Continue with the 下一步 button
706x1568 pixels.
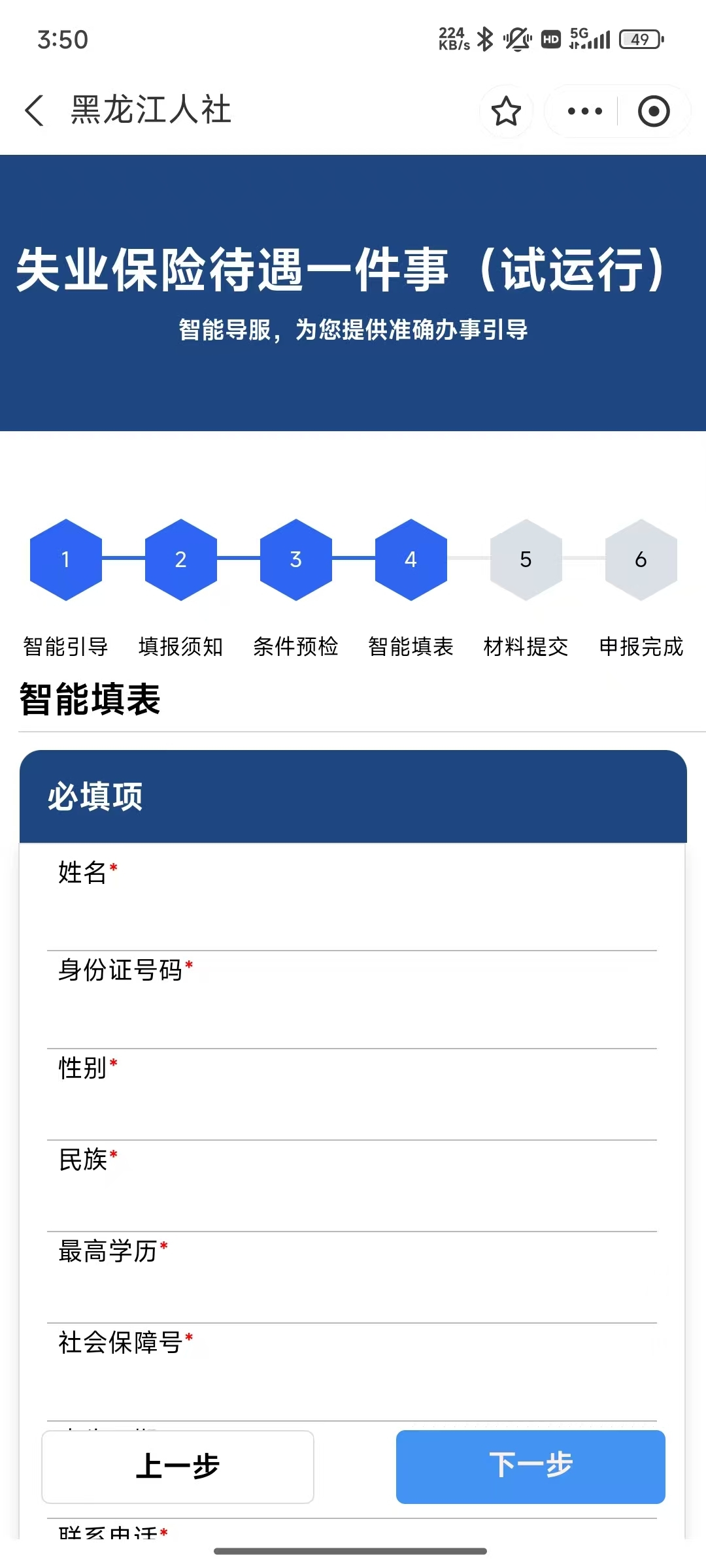click(x=530, y=1467)
